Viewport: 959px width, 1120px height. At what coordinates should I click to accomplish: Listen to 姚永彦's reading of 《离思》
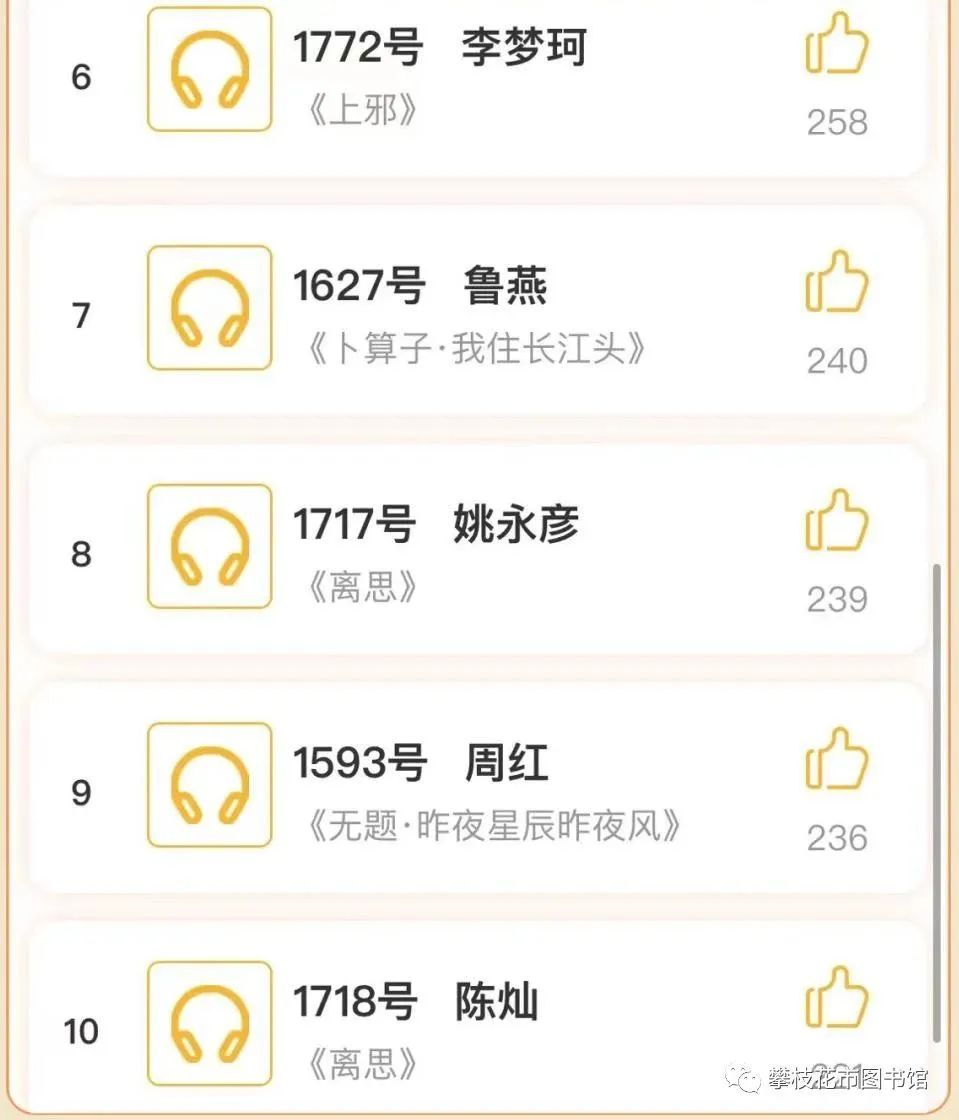[209, 546]
